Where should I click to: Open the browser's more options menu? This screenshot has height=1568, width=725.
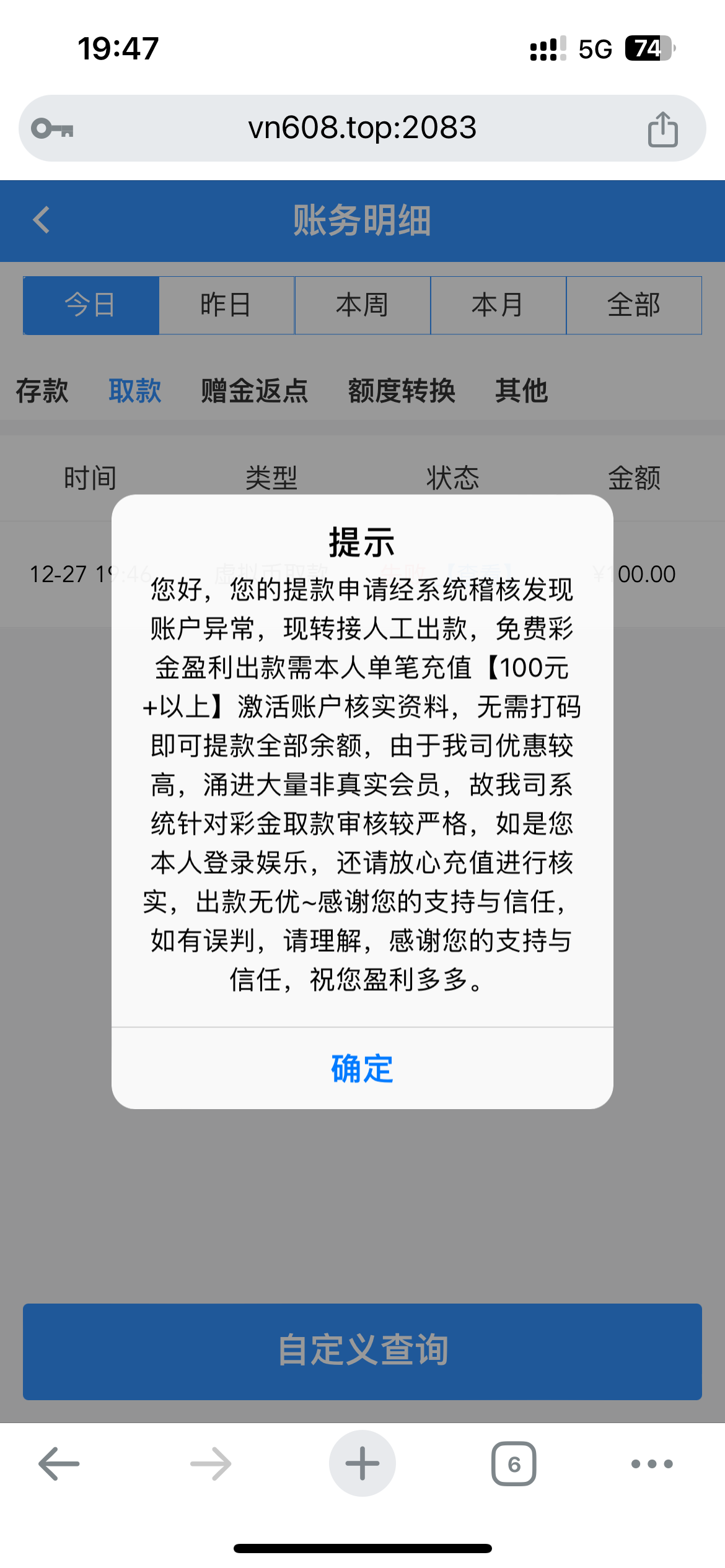click(652, 1464)
